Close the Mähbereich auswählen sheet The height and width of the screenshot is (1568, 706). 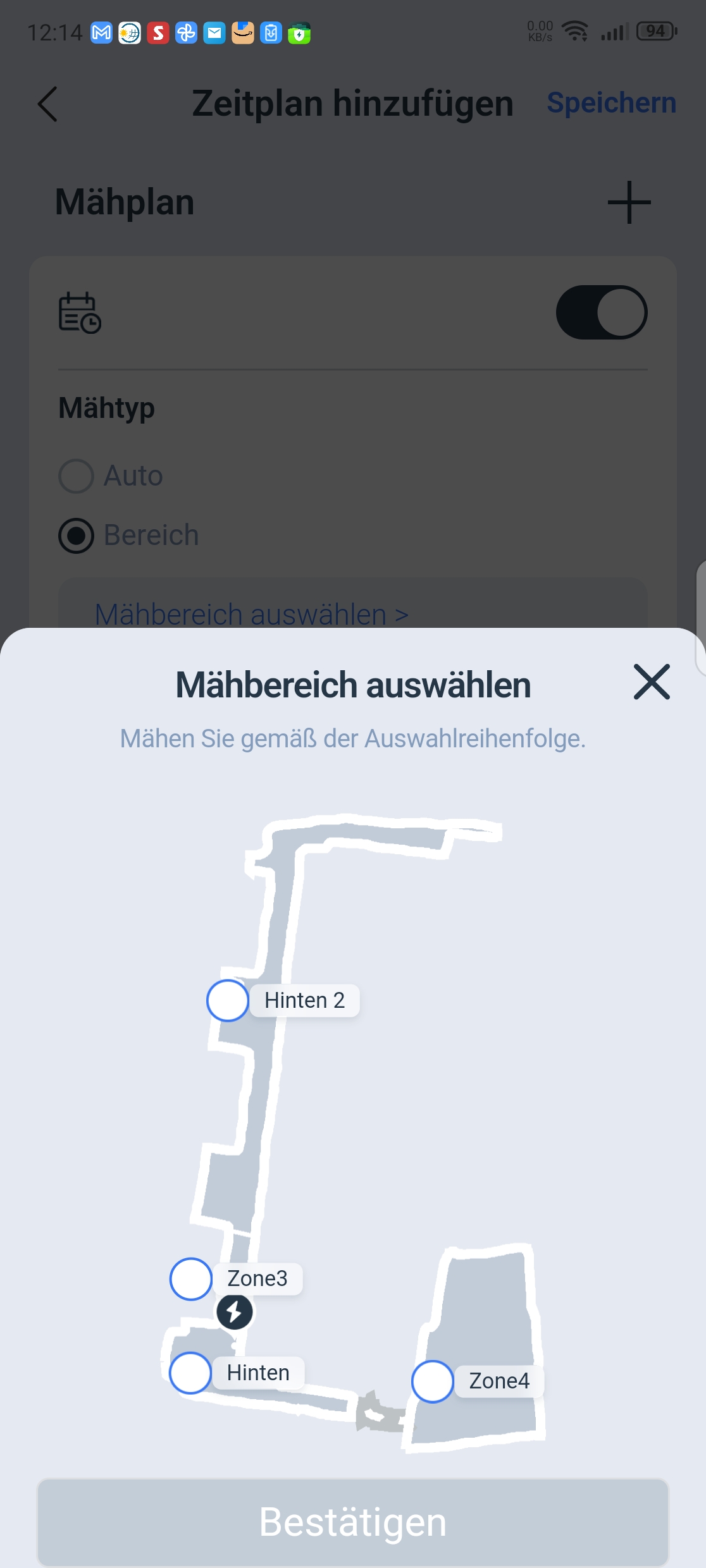652,682
